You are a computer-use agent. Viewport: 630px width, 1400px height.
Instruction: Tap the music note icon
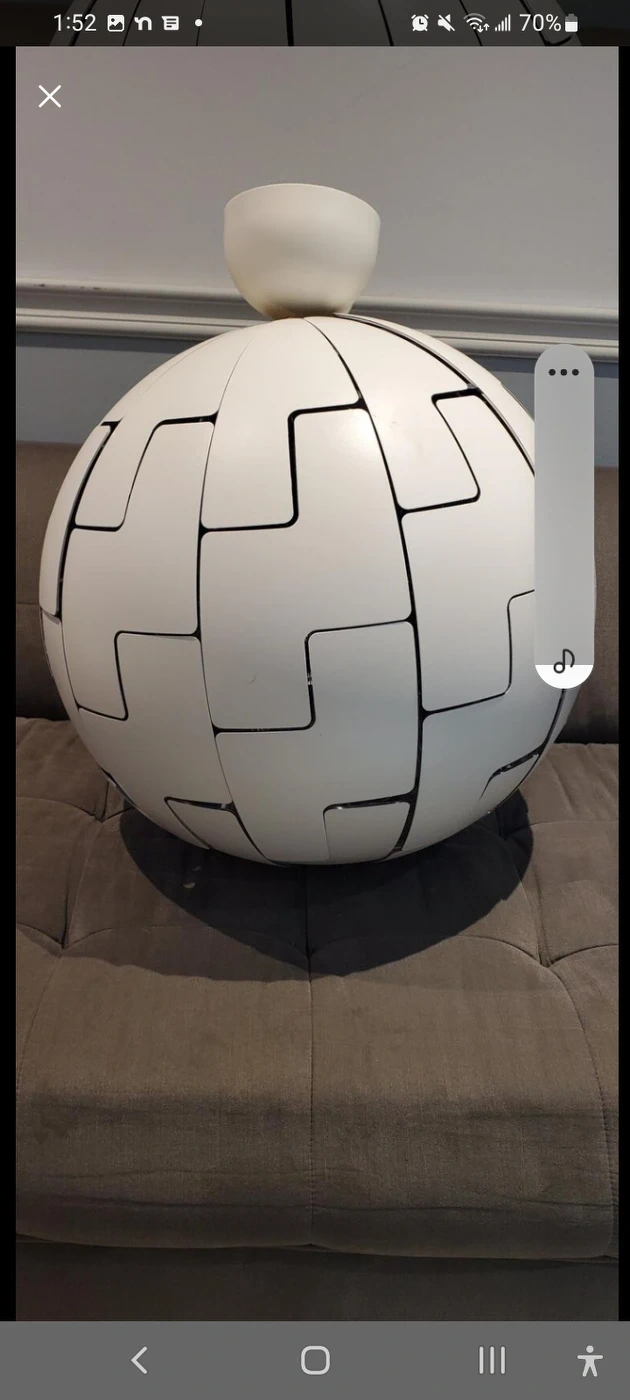(564, 662)
